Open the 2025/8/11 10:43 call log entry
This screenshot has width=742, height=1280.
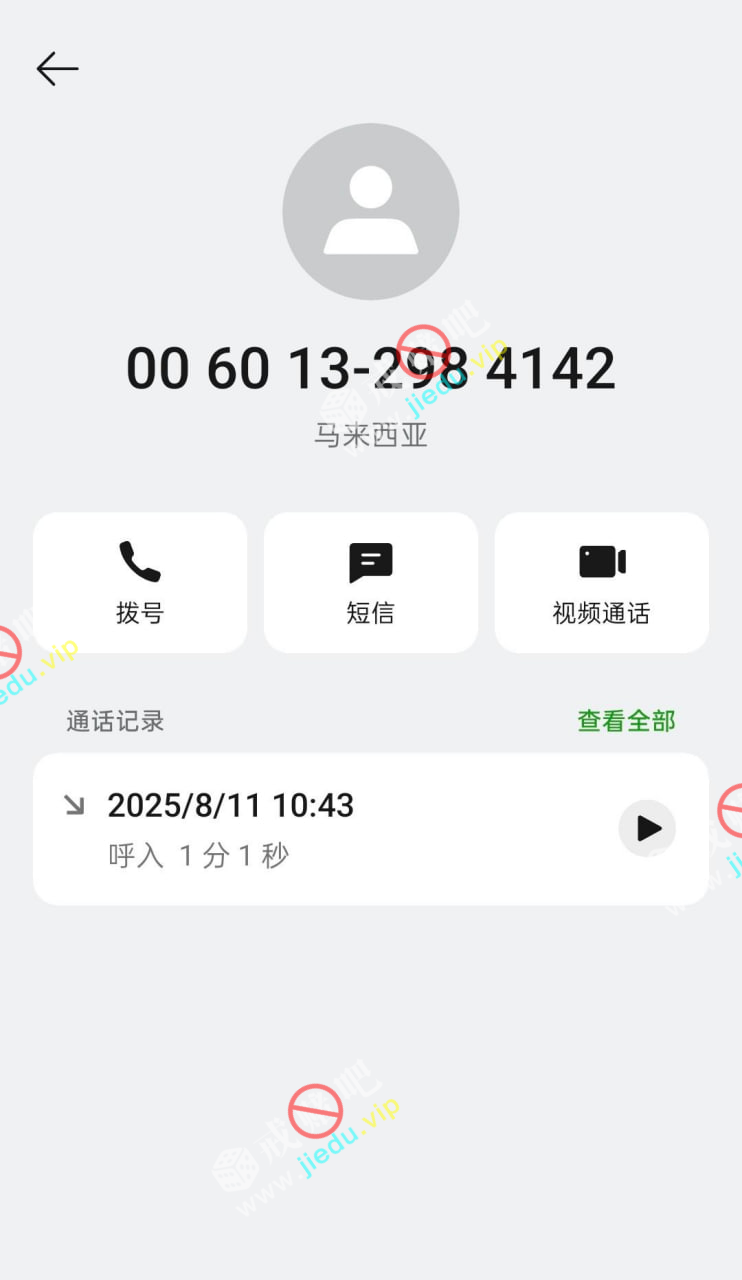[x=300, y=829]
